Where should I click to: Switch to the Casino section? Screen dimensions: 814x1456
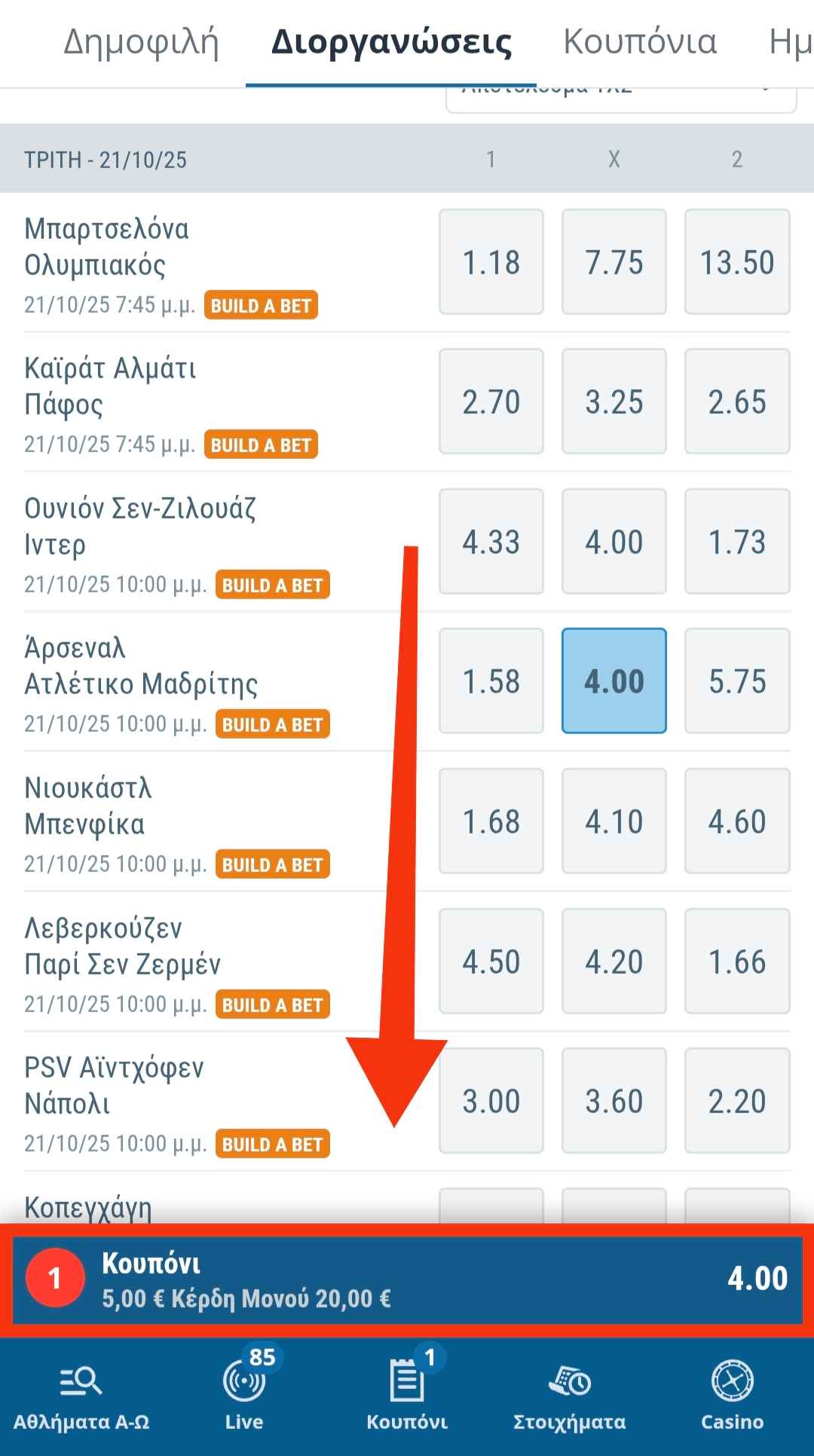tap(732, 1397)
